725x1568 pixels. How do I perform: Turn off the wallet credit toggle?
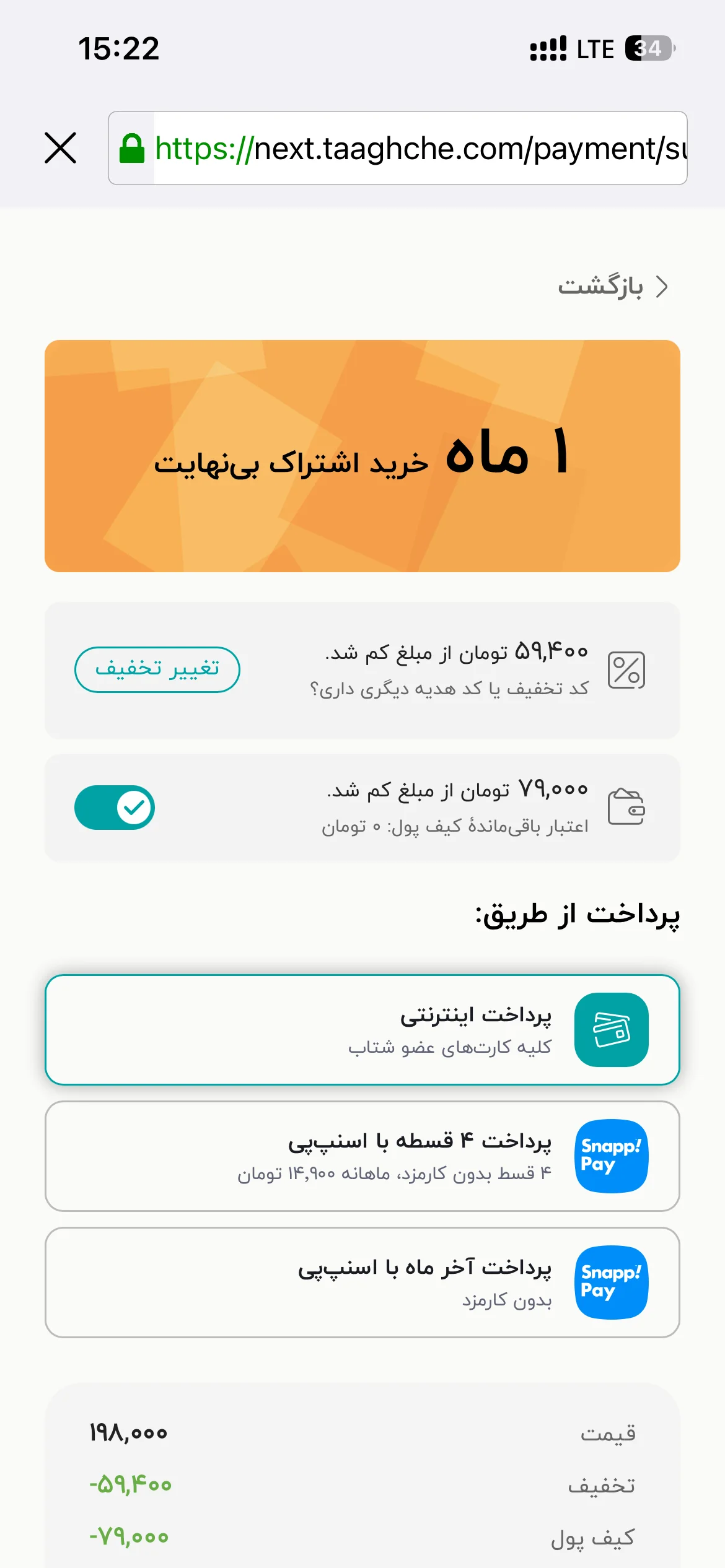pos(115,808)
